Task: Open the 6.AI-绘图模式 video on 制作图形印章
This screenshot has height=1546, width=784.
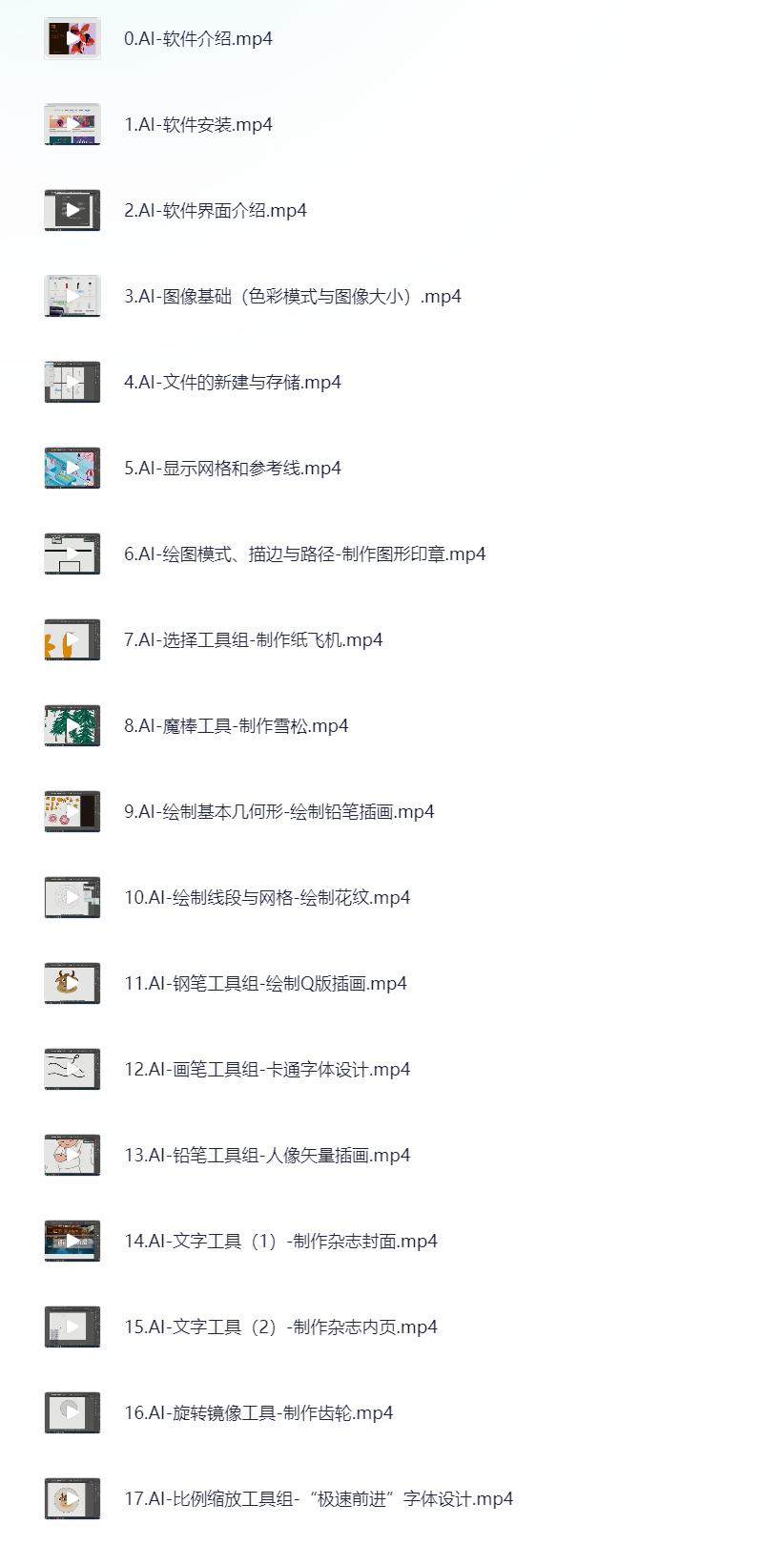Action: coord(304,554)
